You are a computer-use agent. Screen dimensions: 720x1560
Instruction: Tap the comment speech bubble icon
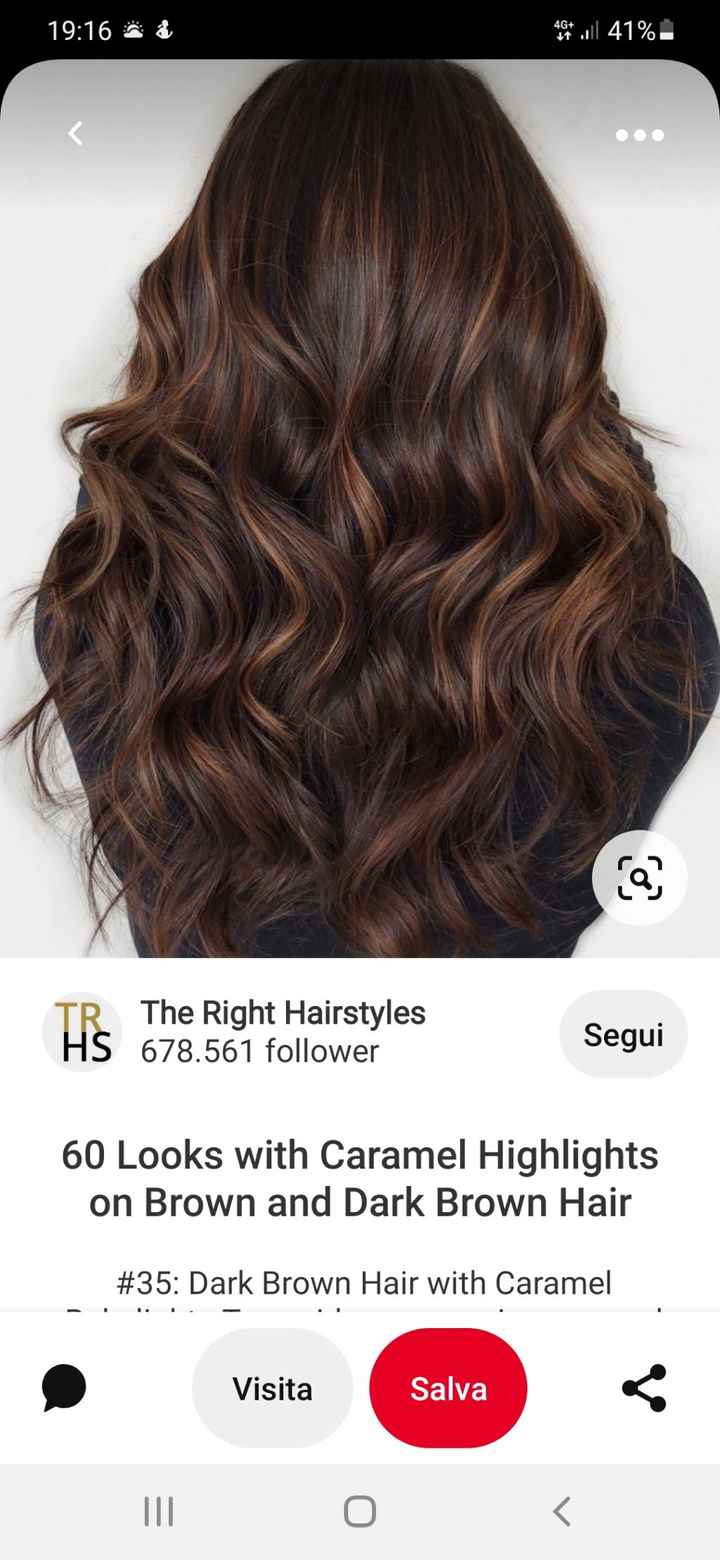click(64, 1388)
